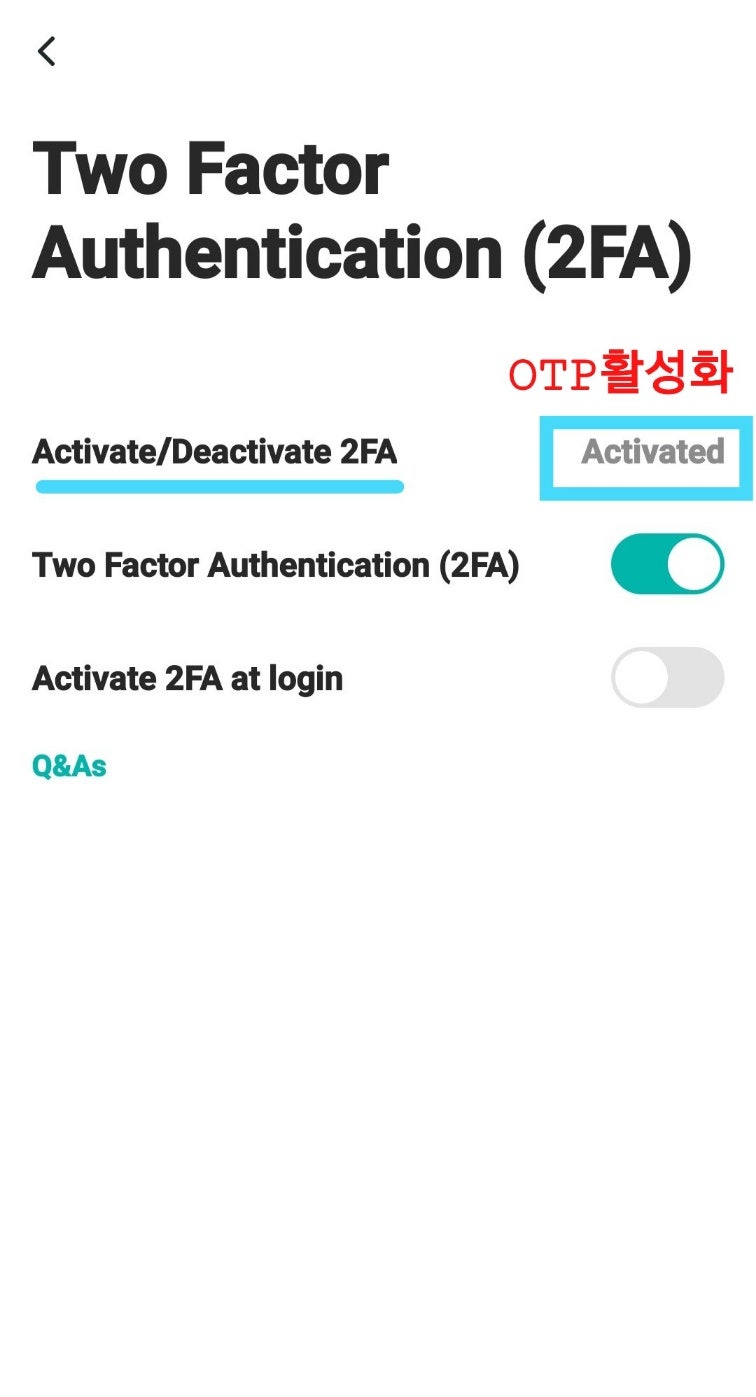Toggle the Activate 2FA at login switch on

[x=668, y=678]
